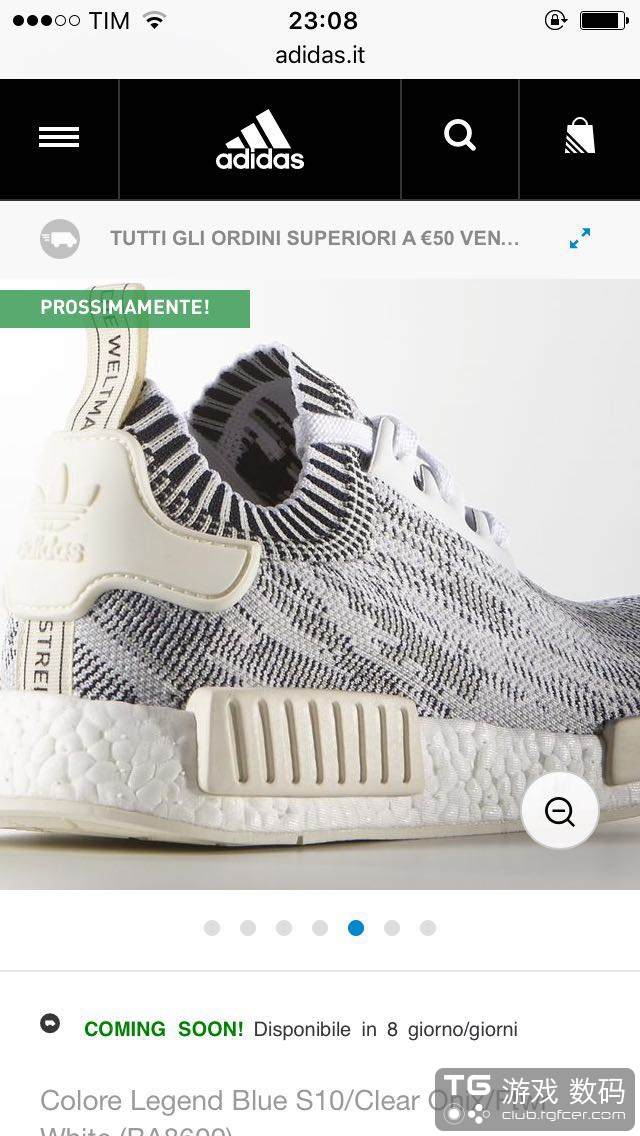Select the first image indicator dot
The width and height of the screenshot is (640, 1136).
pos(212,928)
